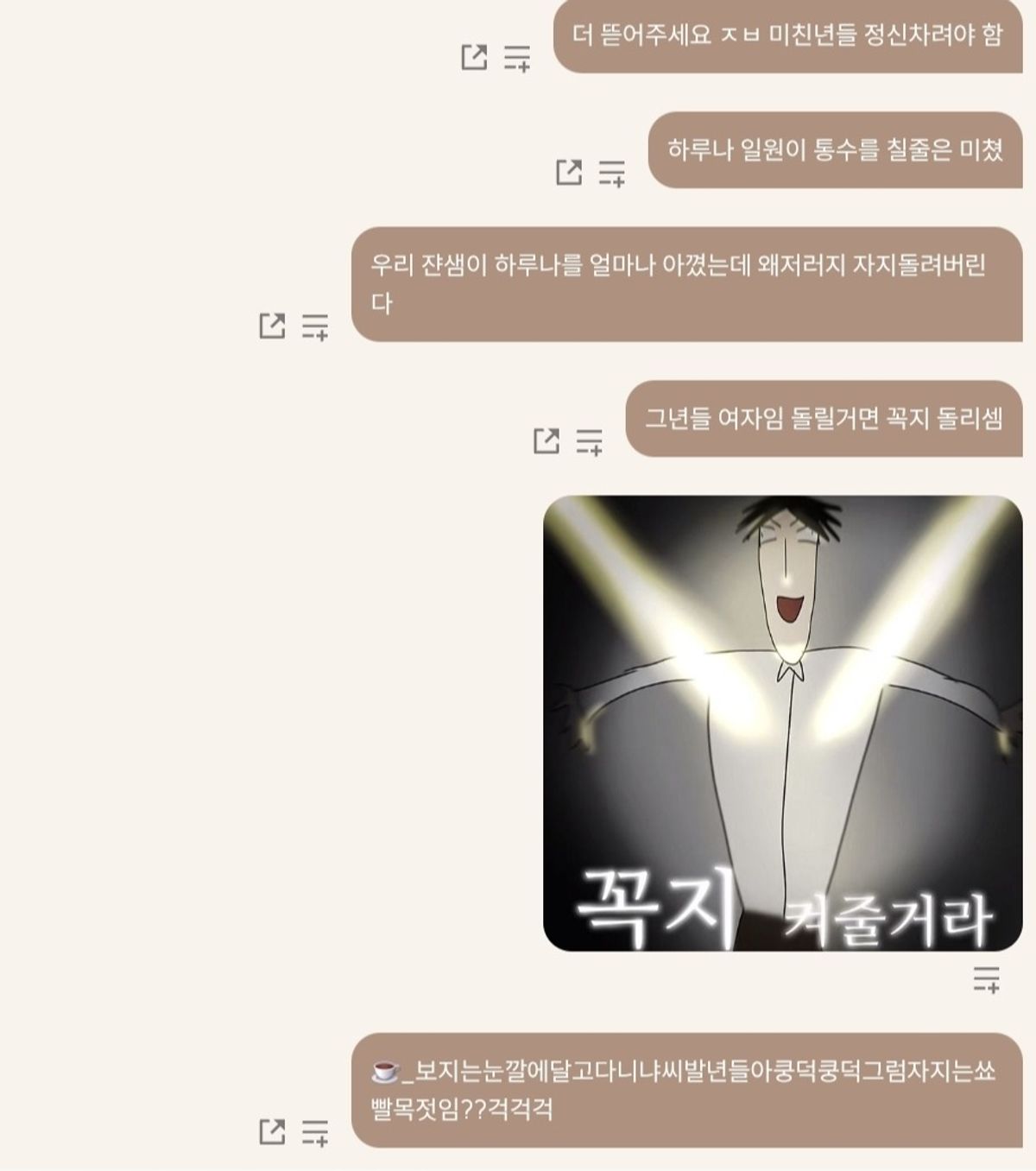The width and height of the screenshot is (1036, 1171).
Task: Add '우리 쟌샘이' message to list
Action: pos(315,326)
